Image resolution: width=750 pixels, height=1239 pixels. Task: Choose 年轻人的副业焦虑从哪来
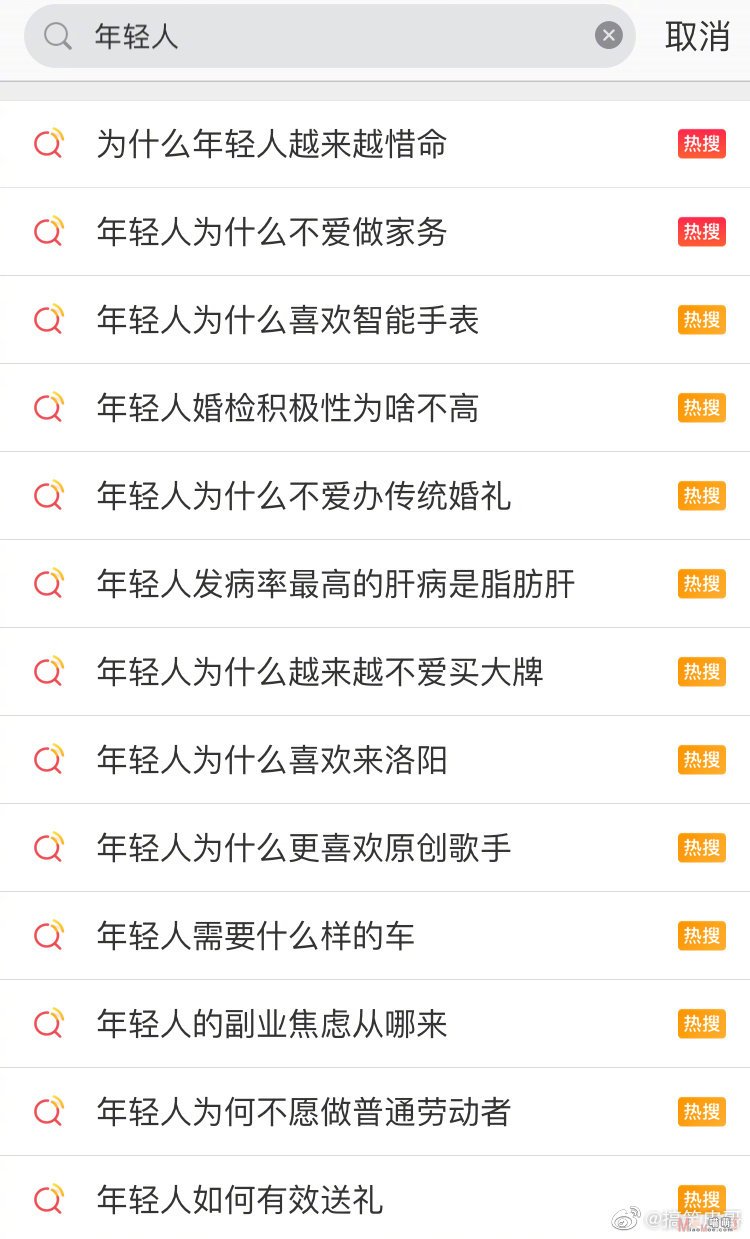[375, 1024]
